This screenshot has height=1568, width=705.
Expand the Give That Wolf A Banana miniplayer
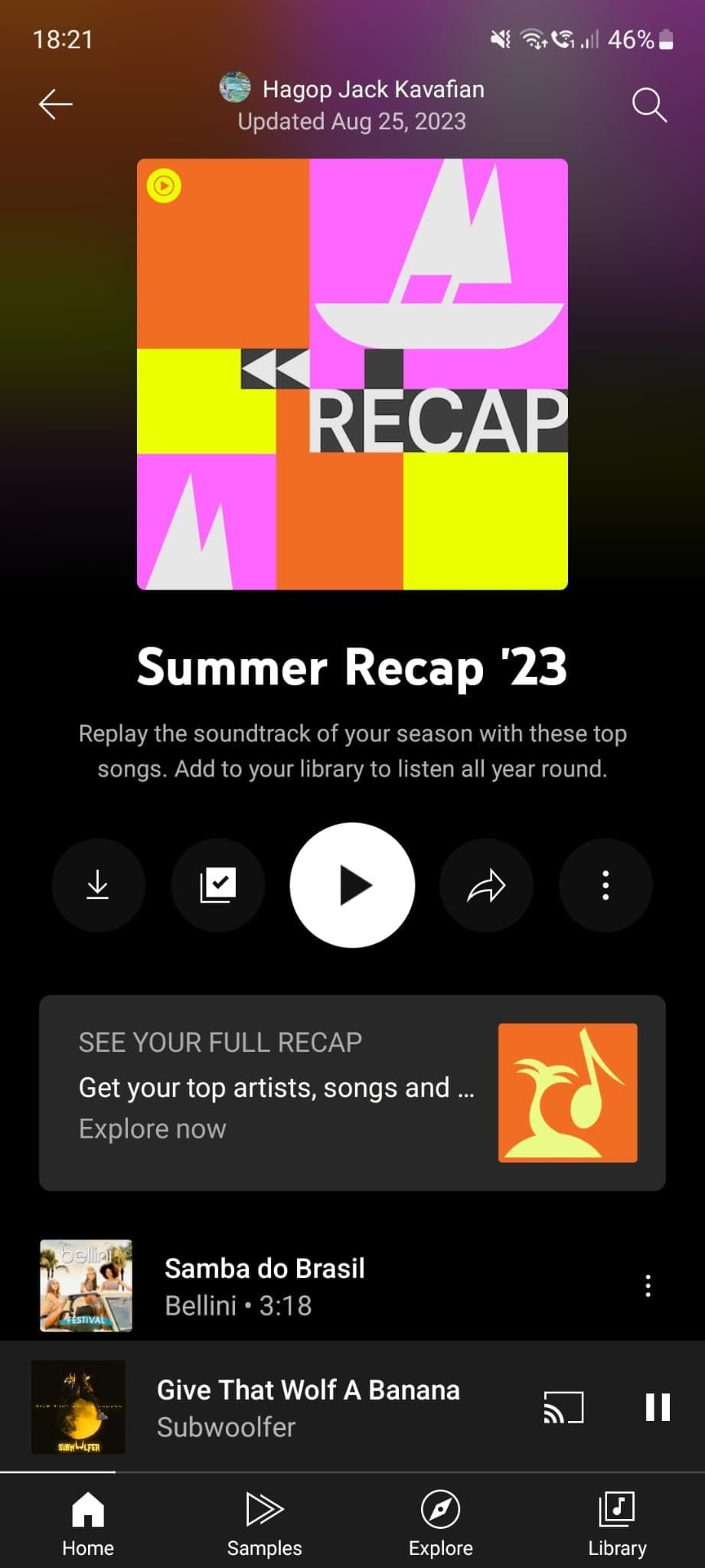[x=308, y=1406]
